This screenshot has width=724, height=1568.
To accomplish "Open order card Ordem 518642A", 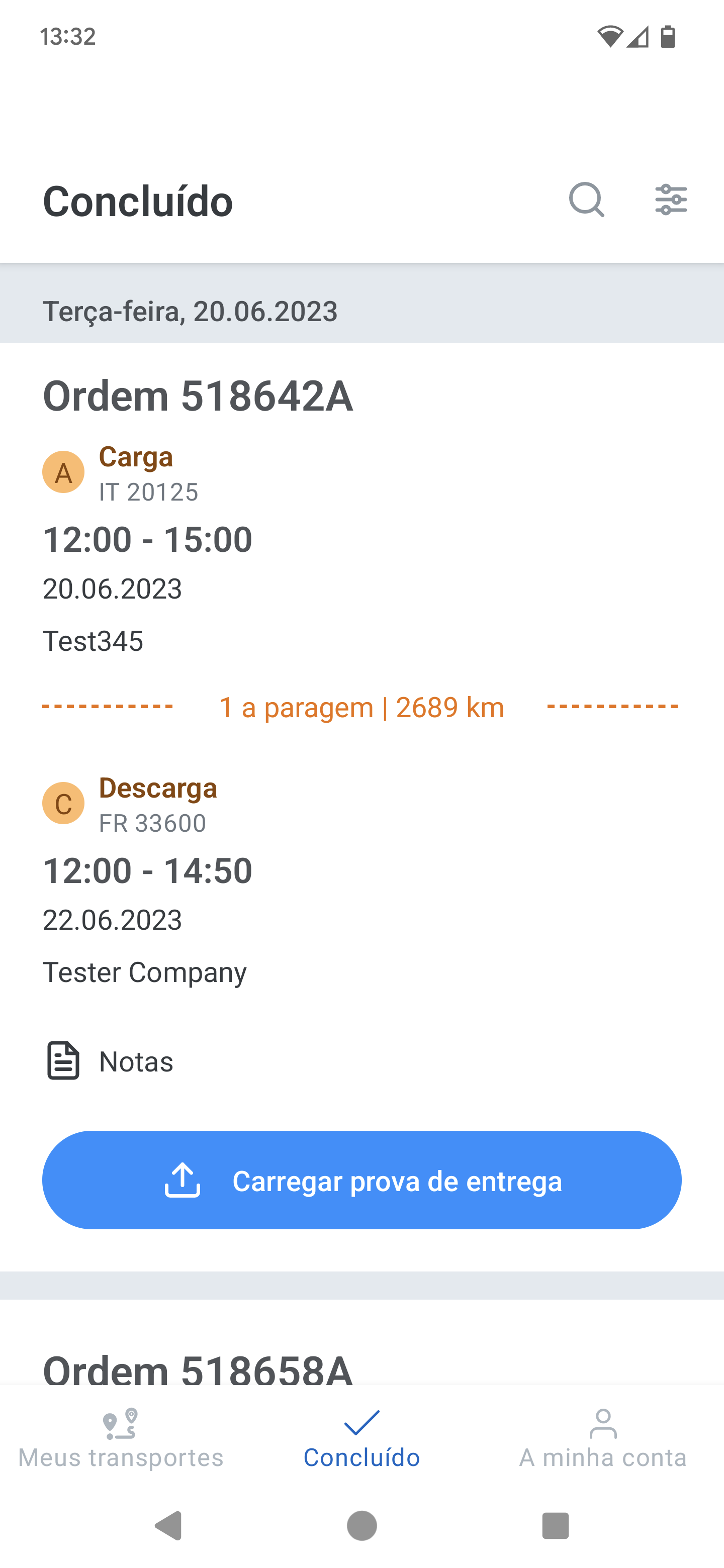I will tap(198, 396).
